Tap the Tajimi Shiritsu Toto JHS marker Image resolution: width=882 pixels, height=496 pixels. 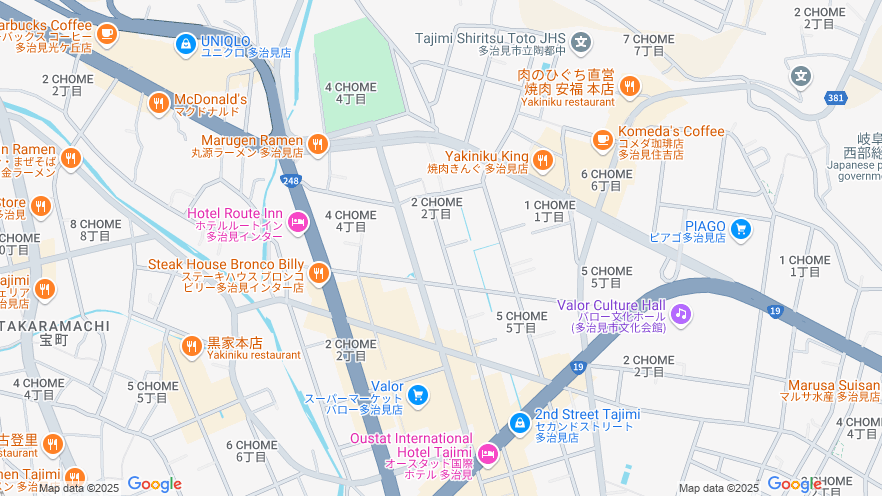pos(581,43)
